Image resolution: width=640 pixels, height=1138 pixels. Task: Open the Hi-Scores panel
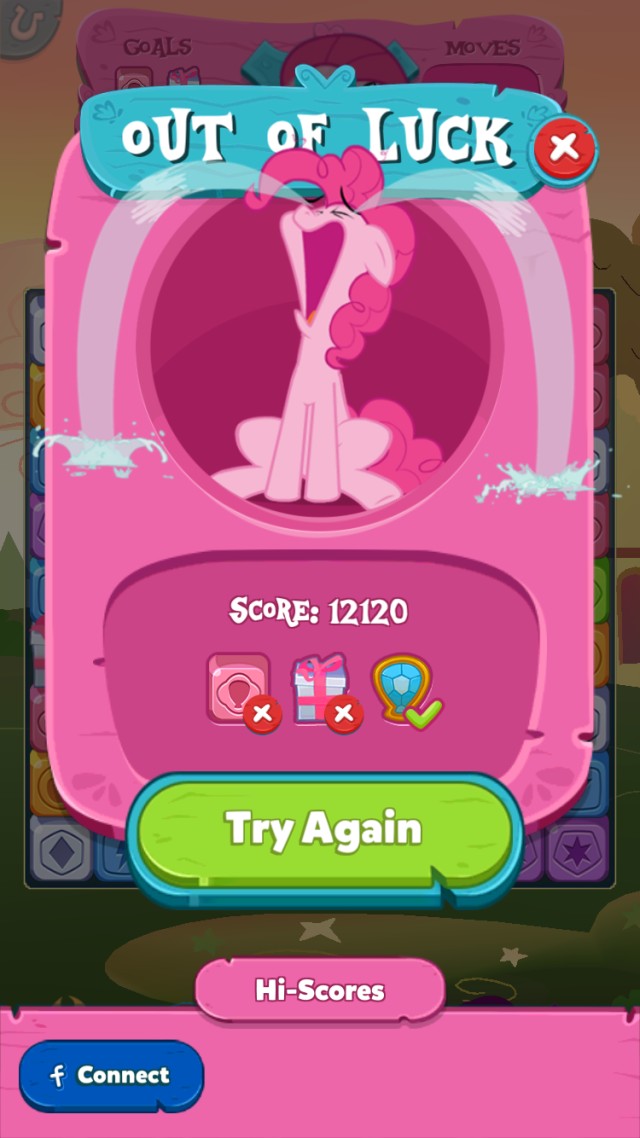pyautogui.click(x=320, y=990)
